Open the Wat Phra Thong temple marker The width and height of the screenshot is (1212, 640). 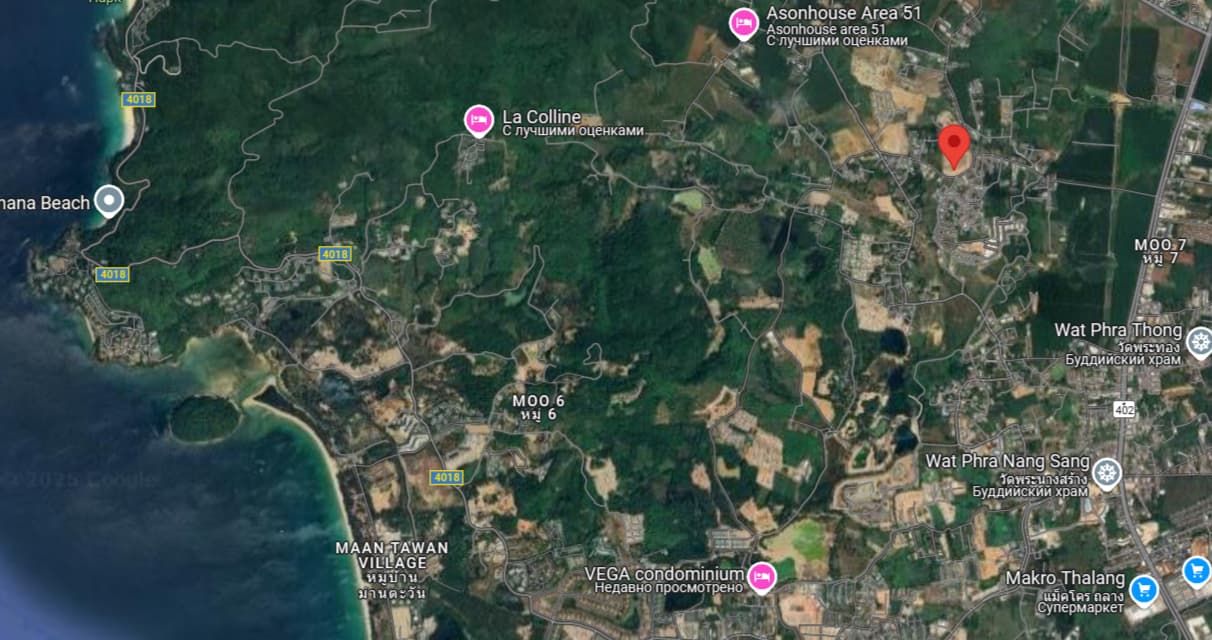[x=1199, y=342]
